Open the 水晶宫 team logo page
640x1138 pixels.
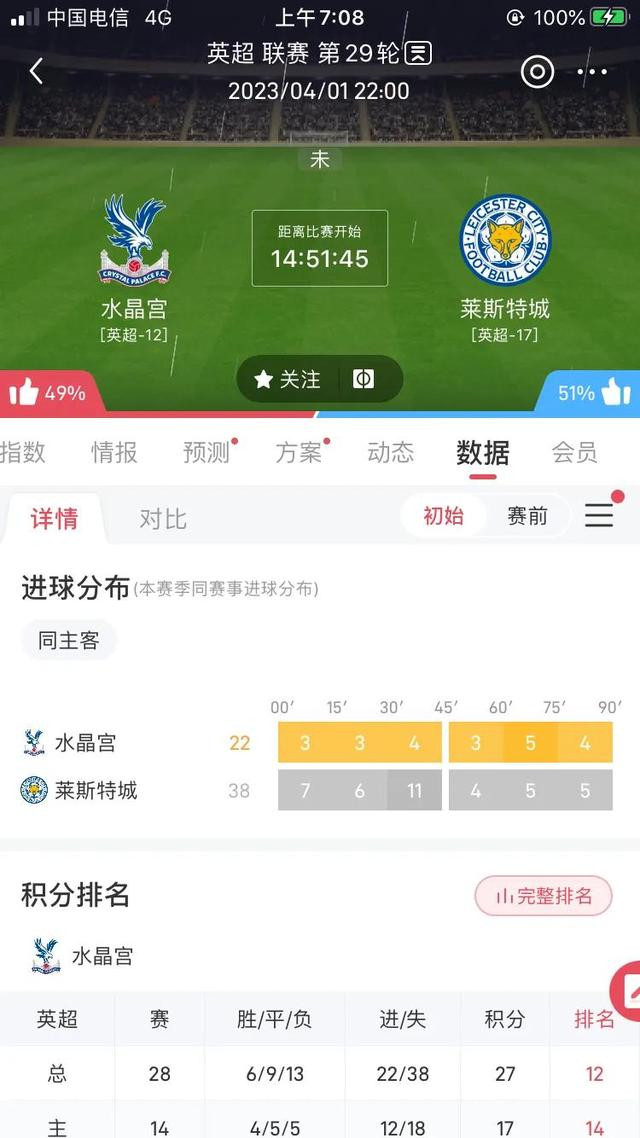coord(134,240)
